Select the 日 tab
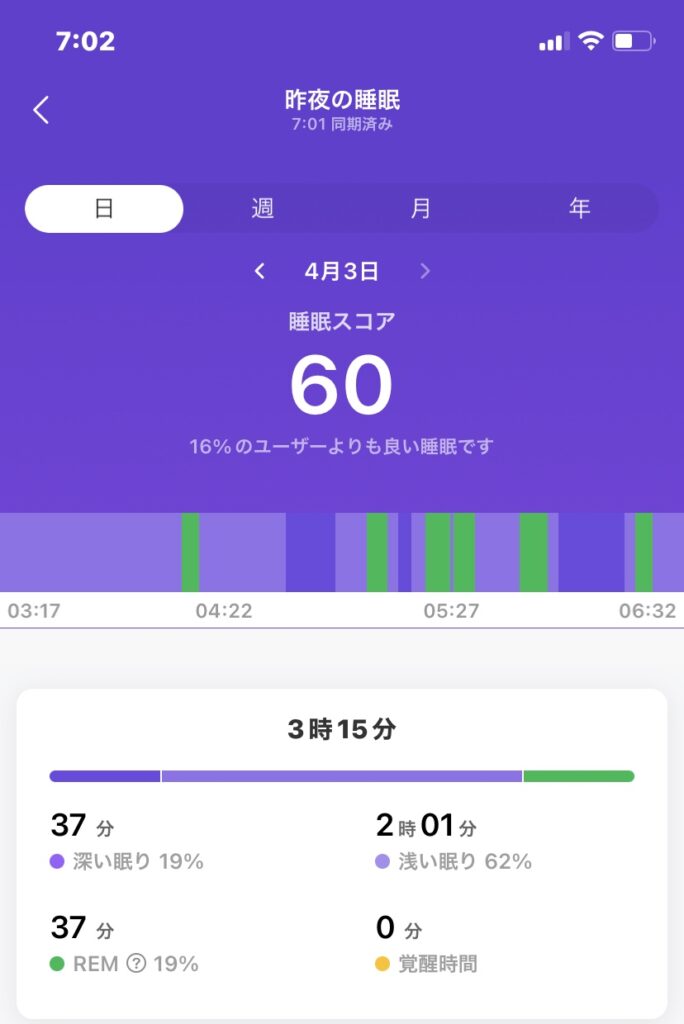This screenshot has width=684, height=1024. pyautogui.click(x=104, y=209)
